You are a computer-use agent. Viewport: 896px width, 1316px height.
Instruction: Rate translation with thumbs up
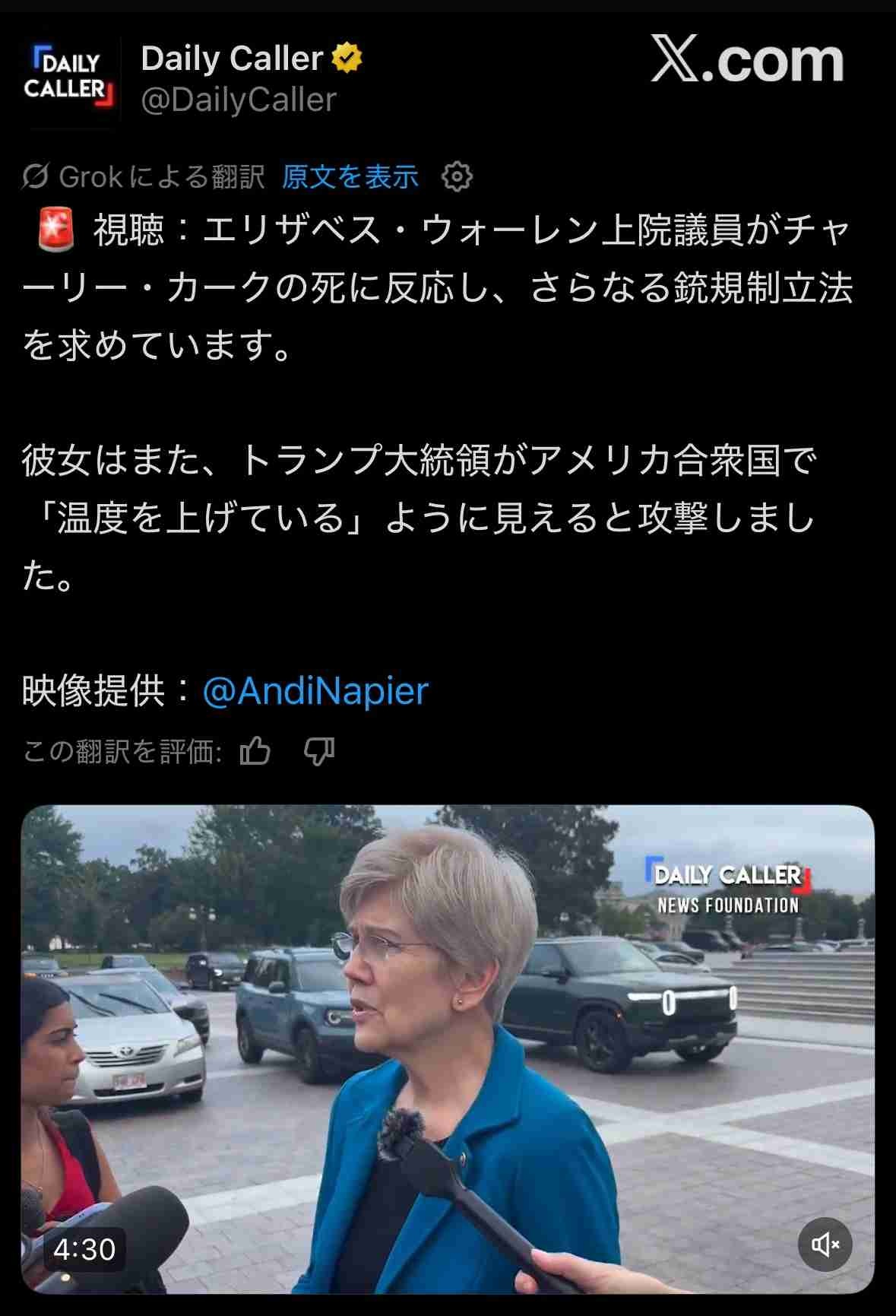(255, 751)
